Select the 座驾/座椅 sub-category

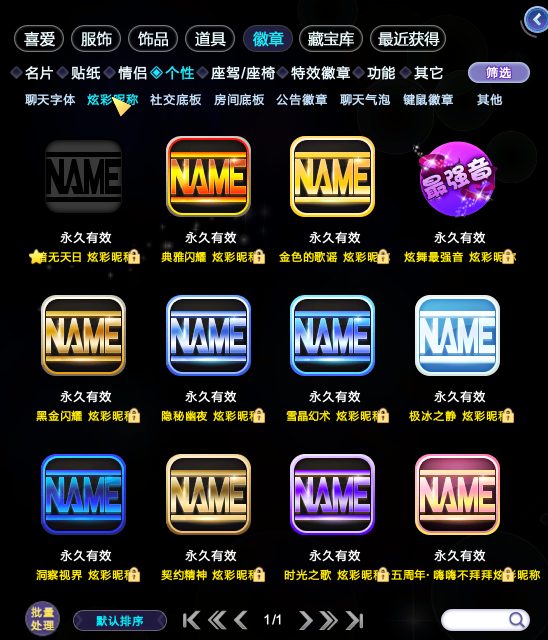click(243, 73)
